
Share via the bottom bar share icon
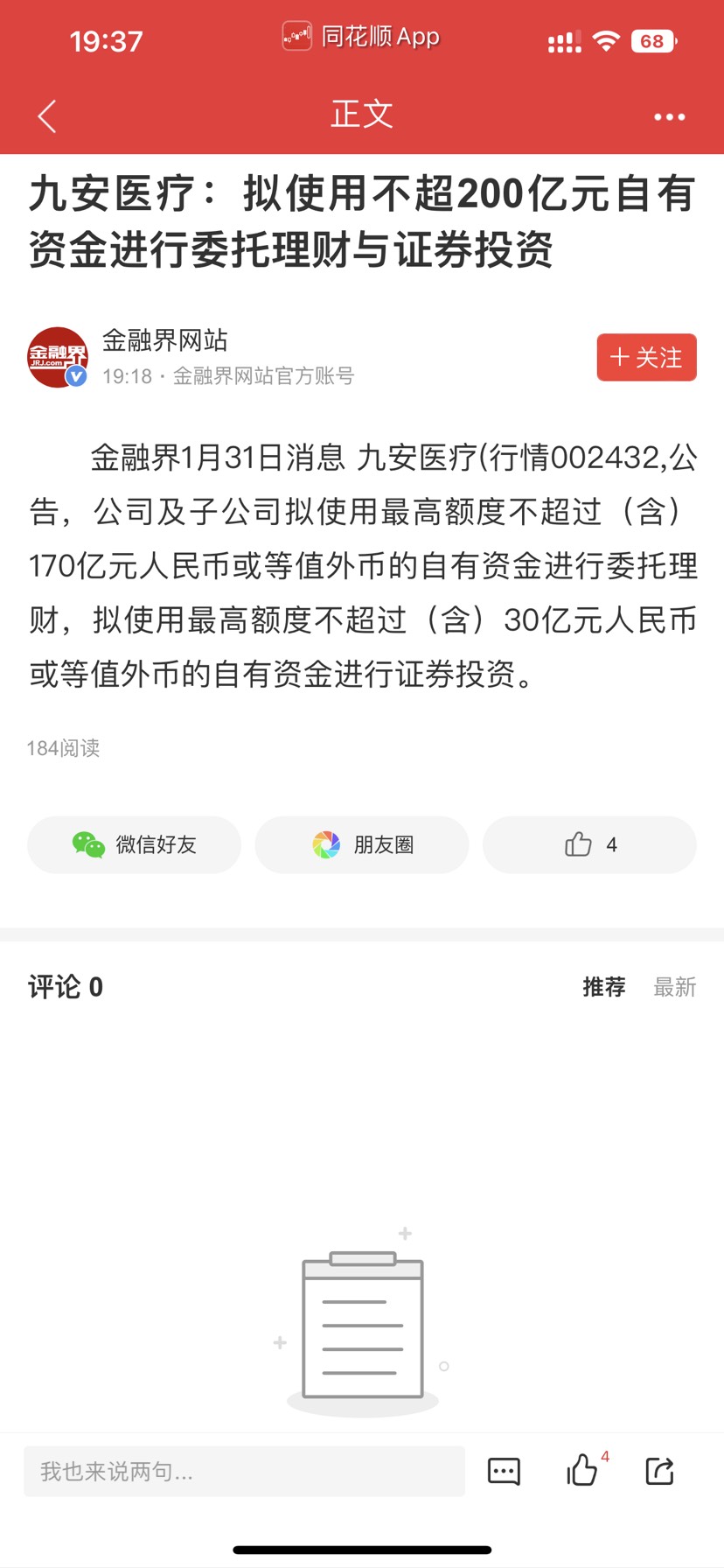[x=660, y=1471]
